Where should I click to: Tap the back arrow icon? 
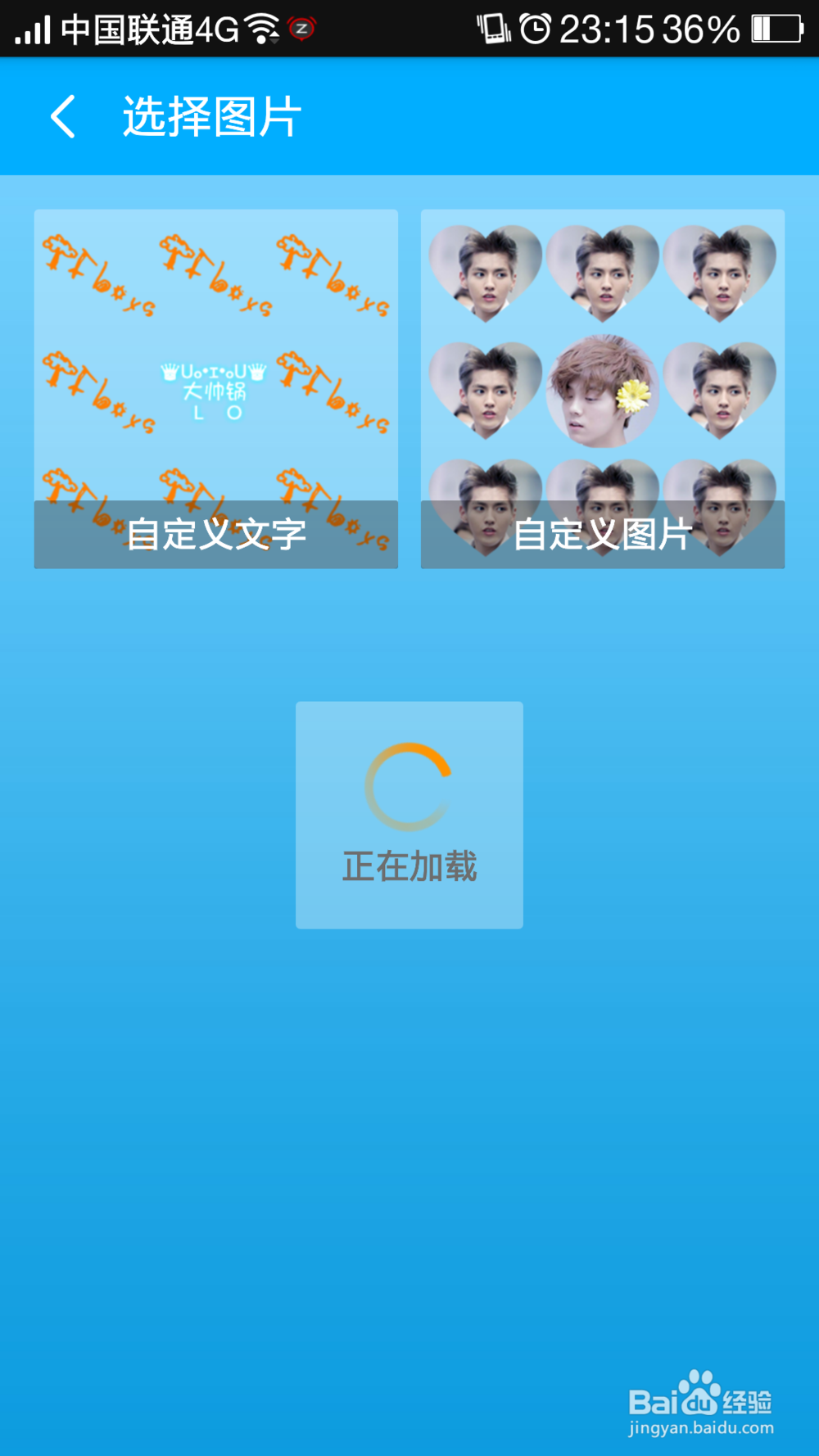(x=61, y=116)
